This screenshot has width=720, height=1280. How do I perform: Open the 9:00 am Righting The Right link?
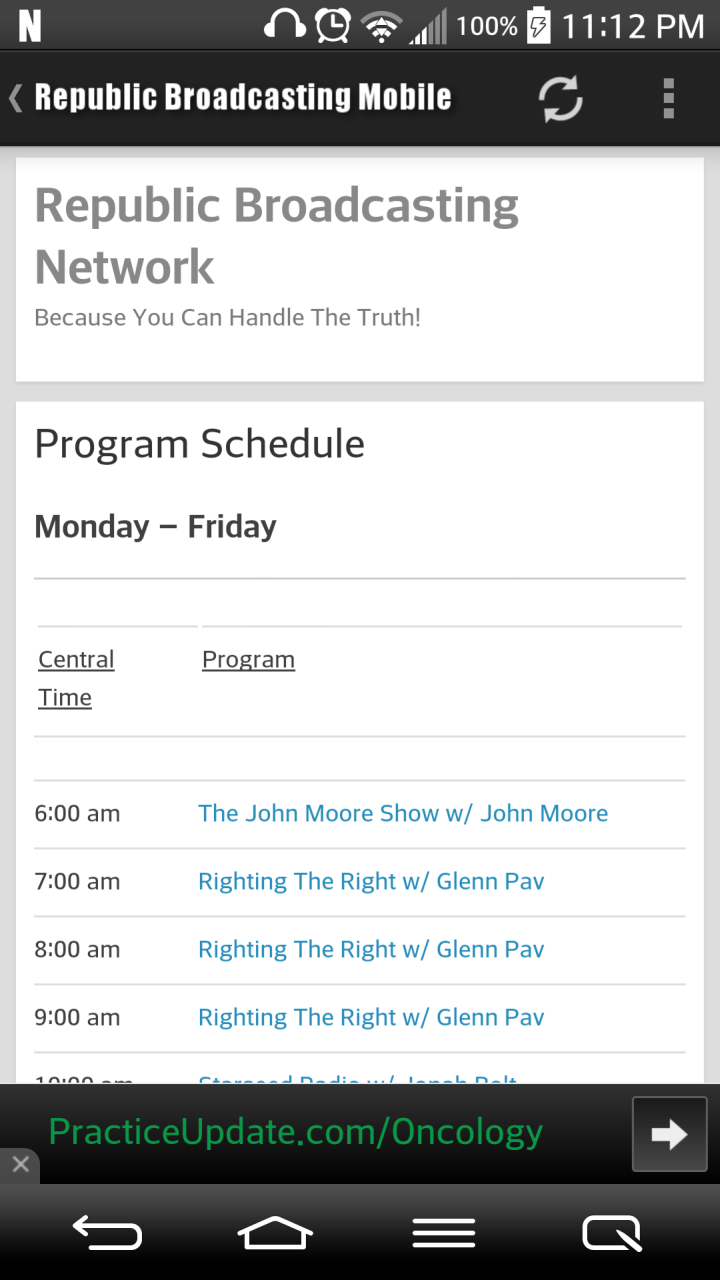(x=371, y=1018)
